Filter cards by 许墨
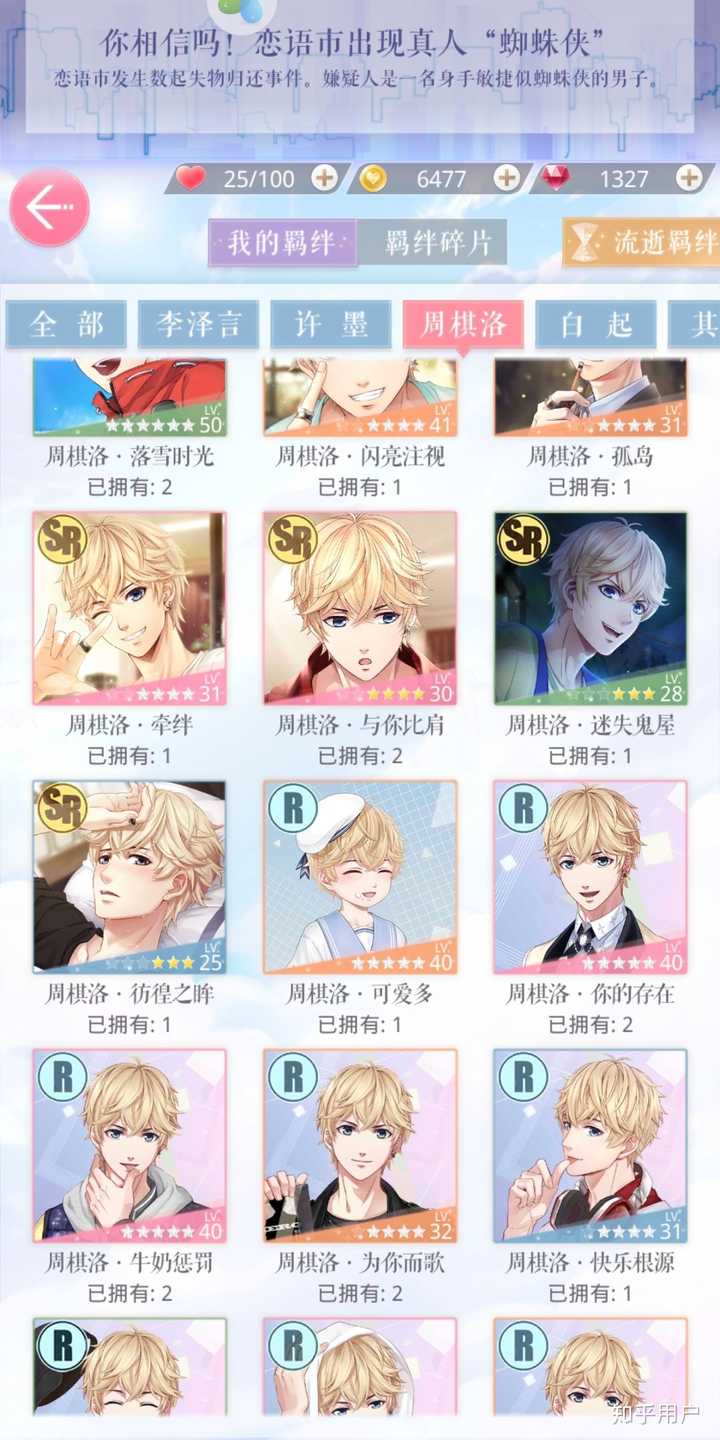720x1440 pixels. (331, 324)
